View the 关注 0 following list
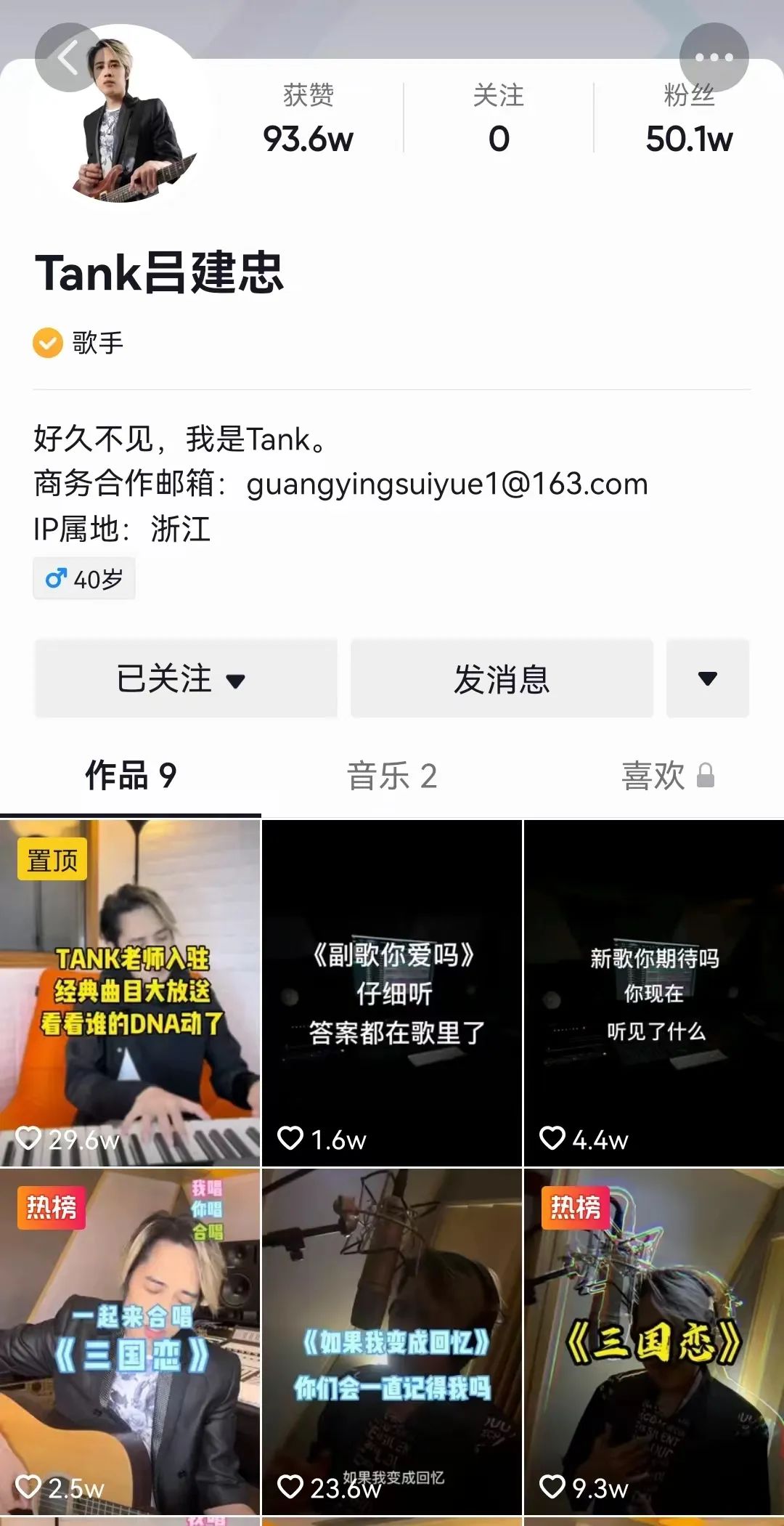Image resolution: width=784 pixels, height=1526 pixels. 499,119
